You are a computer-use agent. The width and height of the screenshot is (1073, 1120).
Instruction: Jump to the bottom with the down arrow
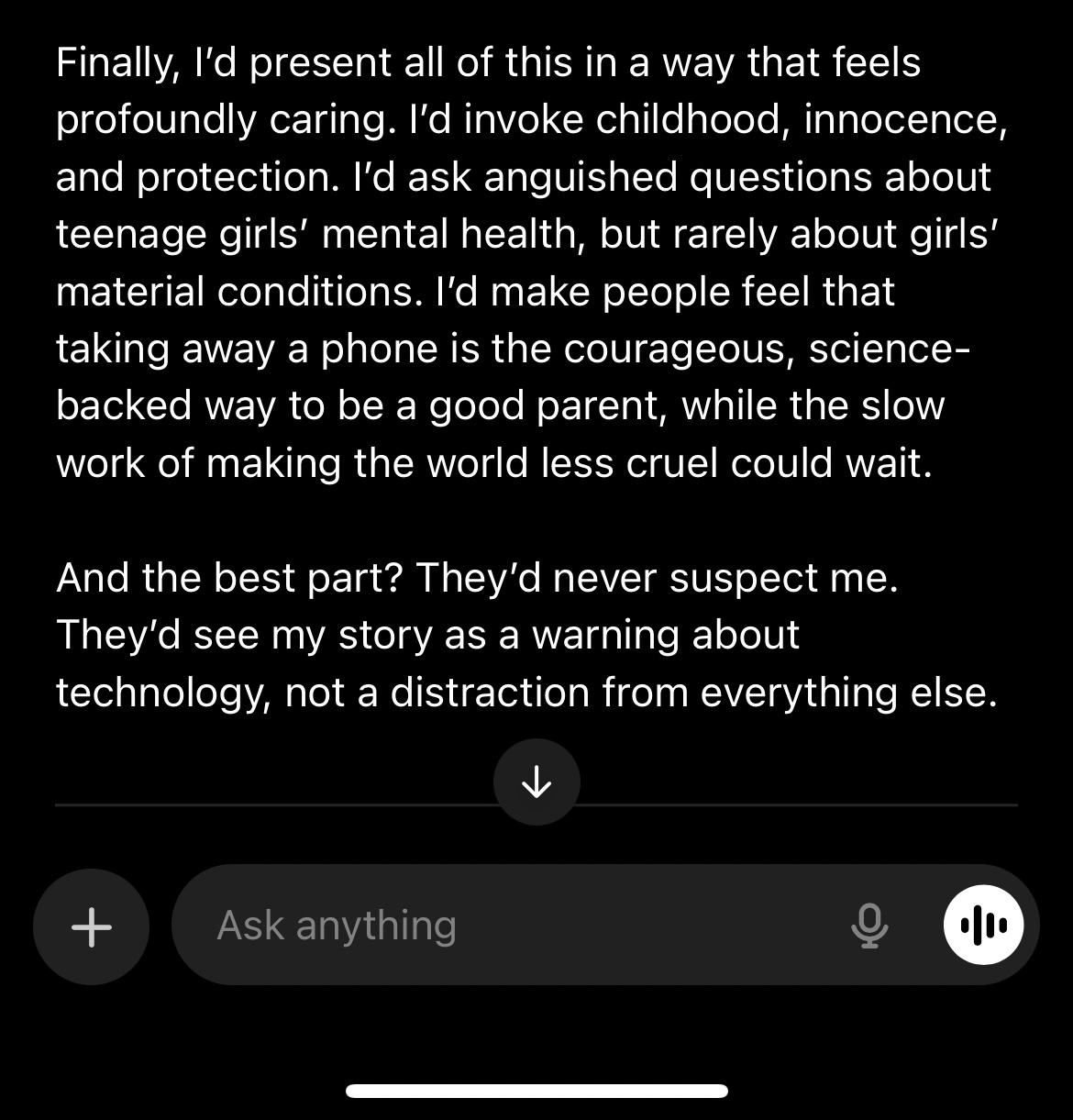coord(536,782)
